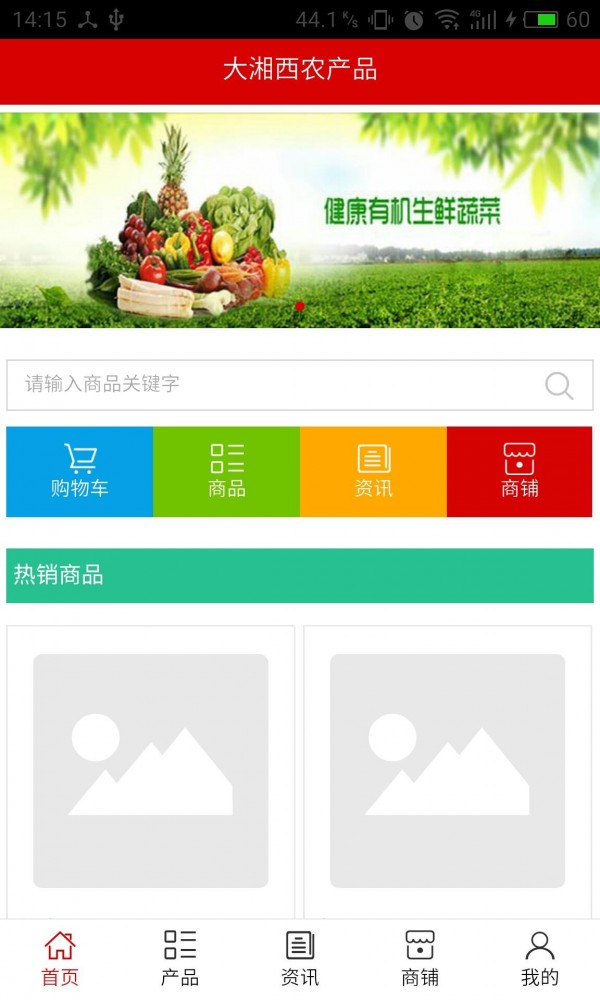Switch to the 商铺 bottom tab

tap(420, 958)
